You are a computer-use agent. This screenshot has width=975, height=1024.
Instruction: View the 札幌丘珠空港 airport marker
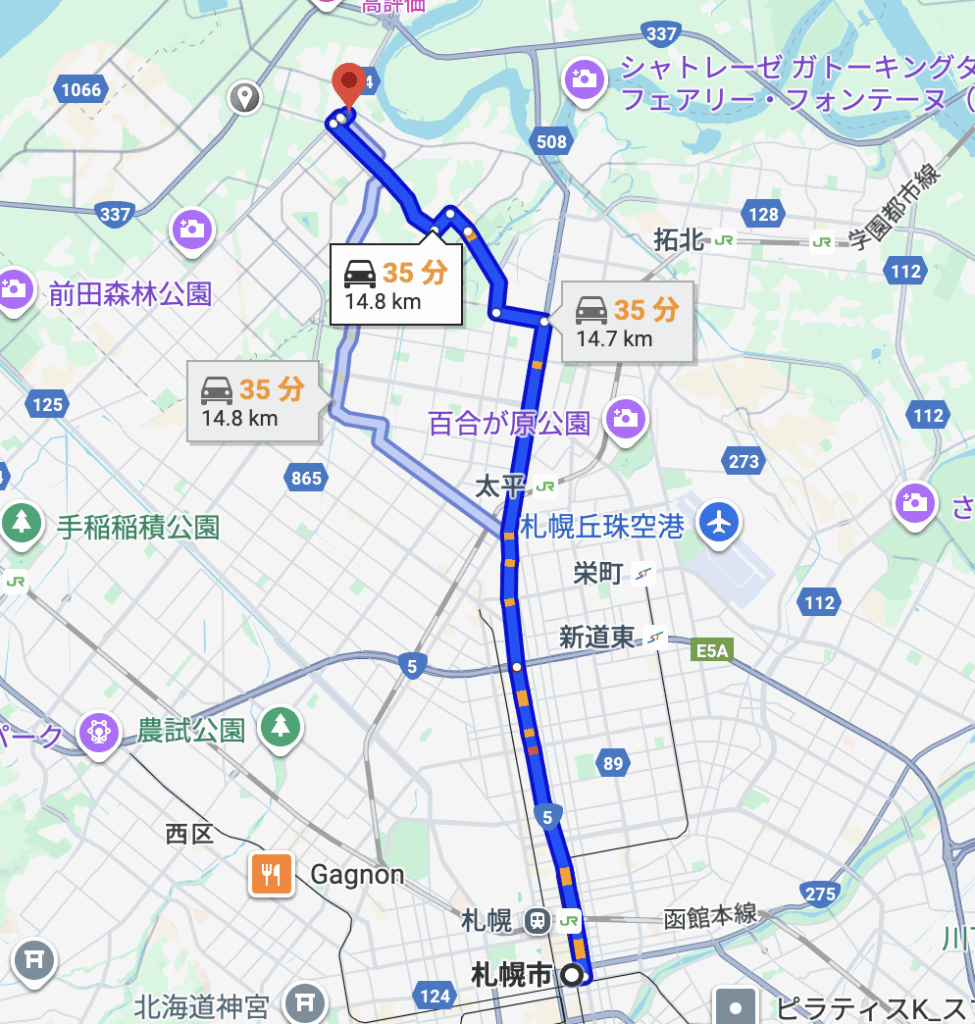pos(718,523)
